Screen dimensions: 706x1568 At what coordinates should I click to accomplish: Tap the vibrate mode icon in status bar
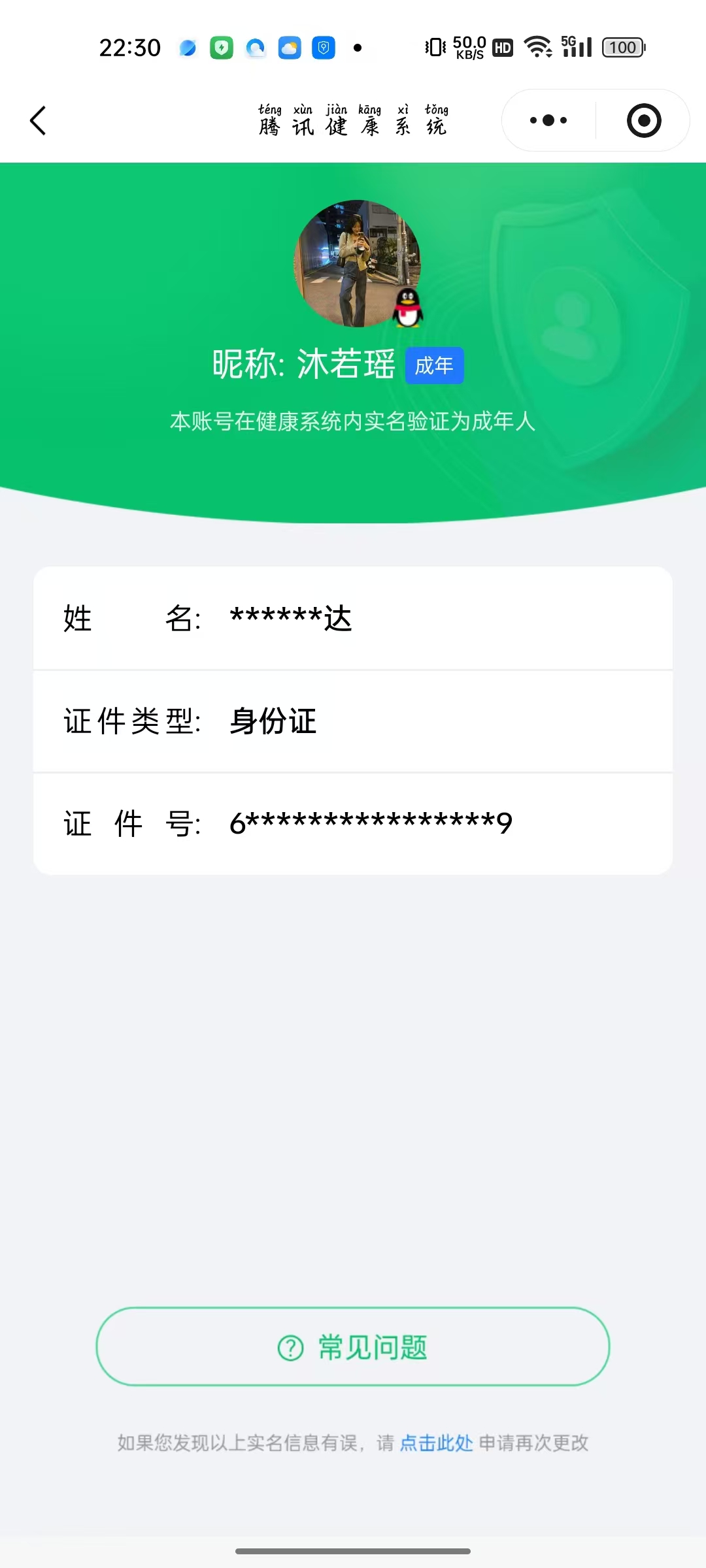tap(432, 46)
